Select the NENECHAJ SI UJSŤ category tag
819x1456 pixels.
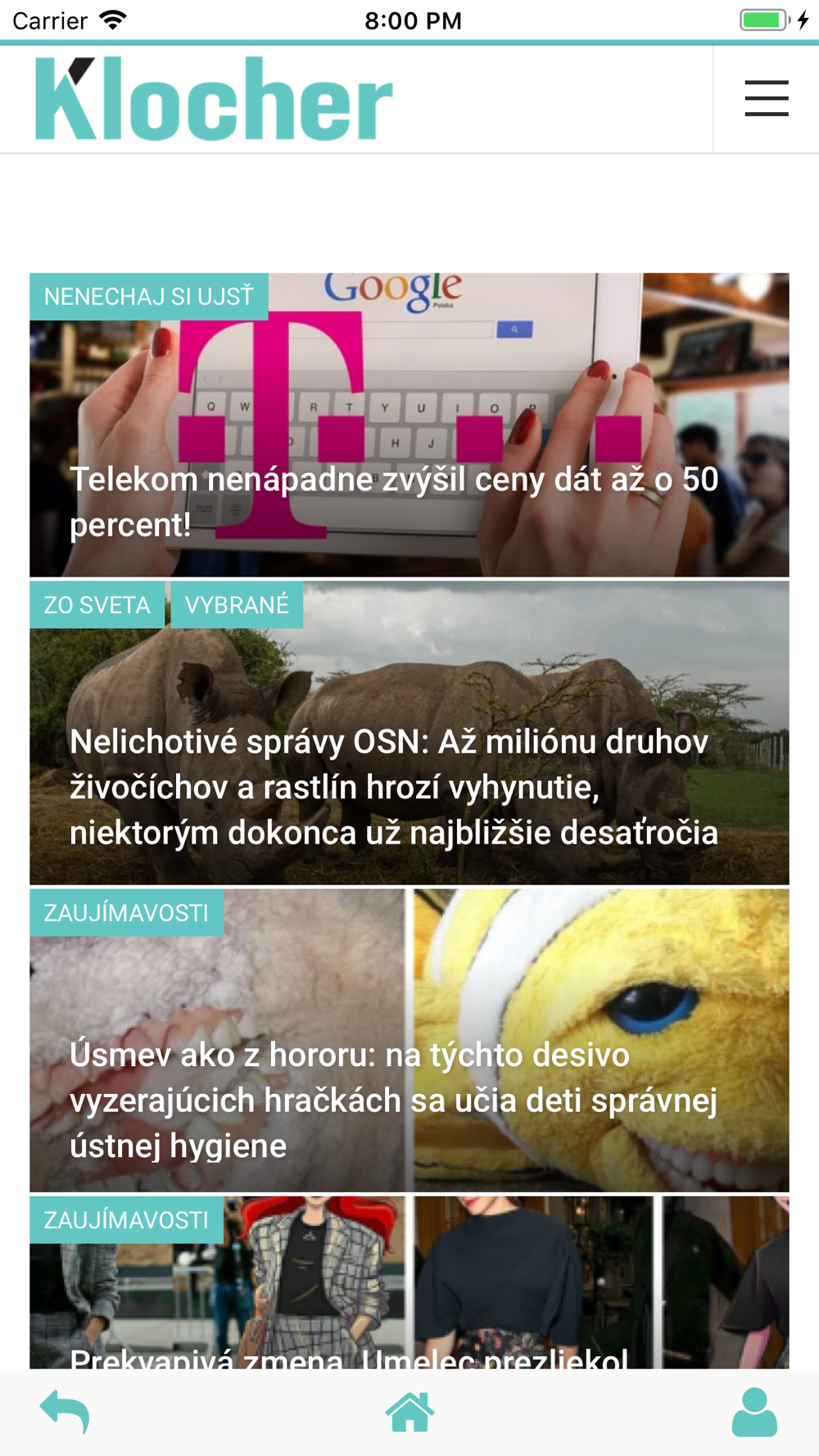click(x=149, y=296)
